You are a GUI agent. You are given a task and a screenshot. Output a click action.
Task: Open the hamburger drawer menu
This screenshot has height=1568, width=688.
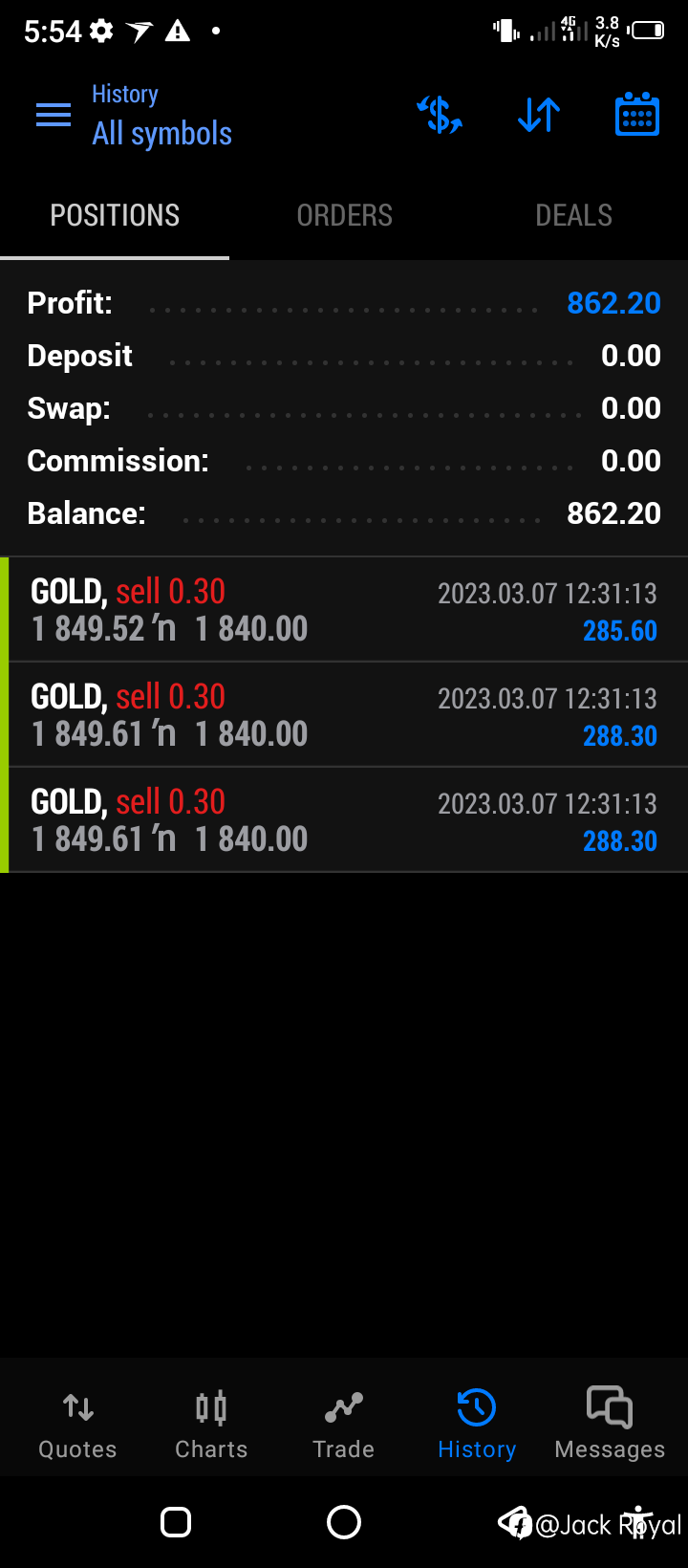click(54, 116)
